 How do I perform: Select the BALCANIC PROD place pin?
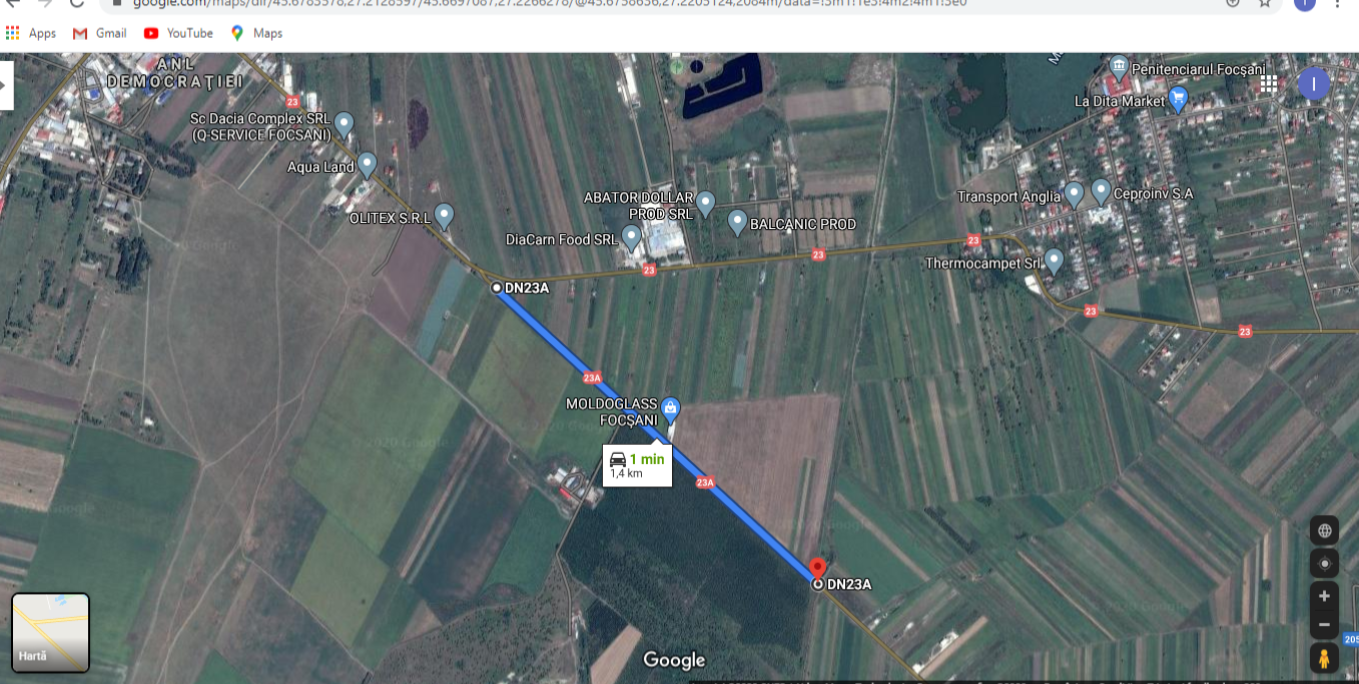tap(737, 222)
